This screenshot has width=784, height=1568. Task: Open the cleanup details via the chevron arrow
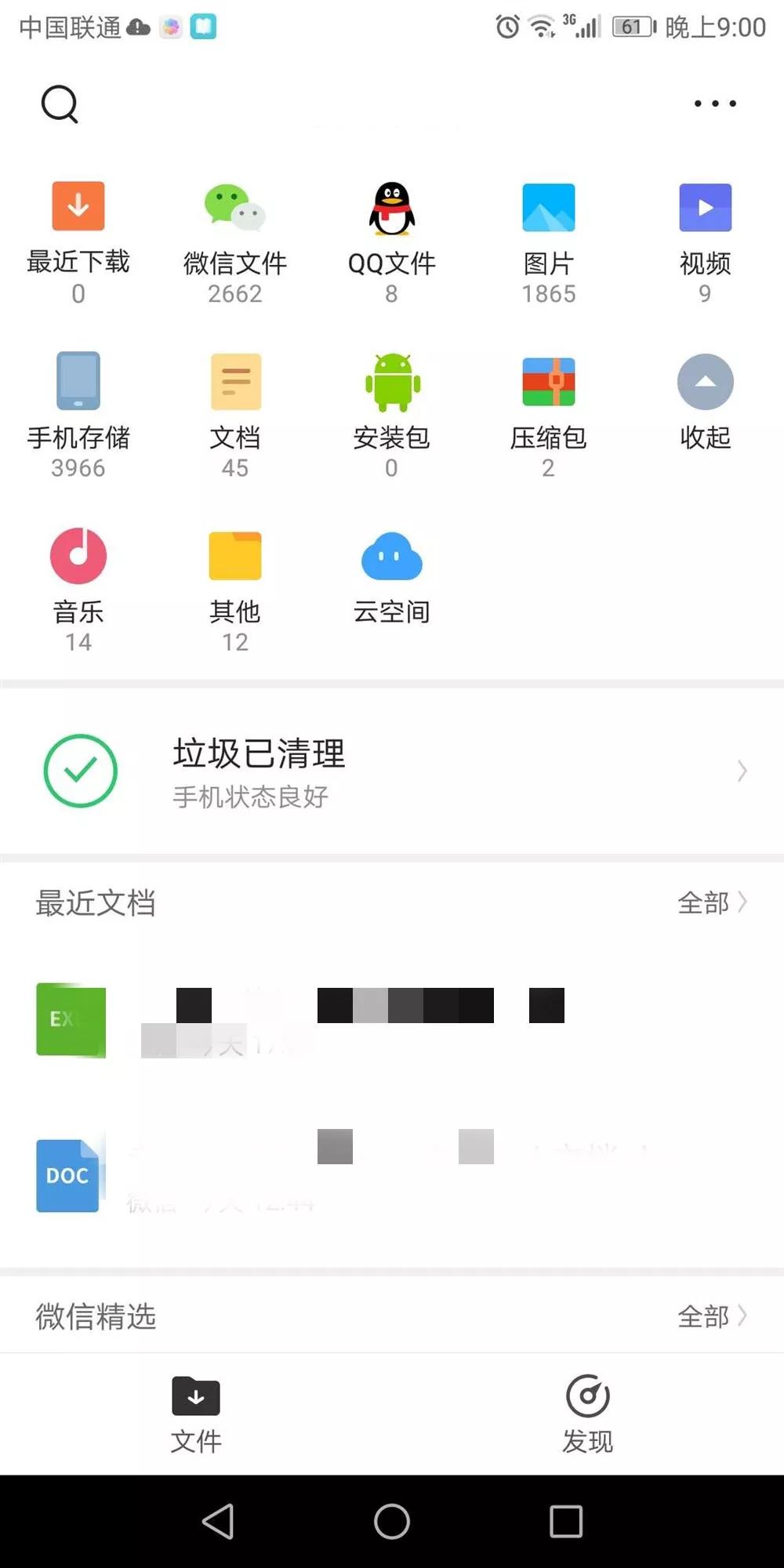coord(742,771)
